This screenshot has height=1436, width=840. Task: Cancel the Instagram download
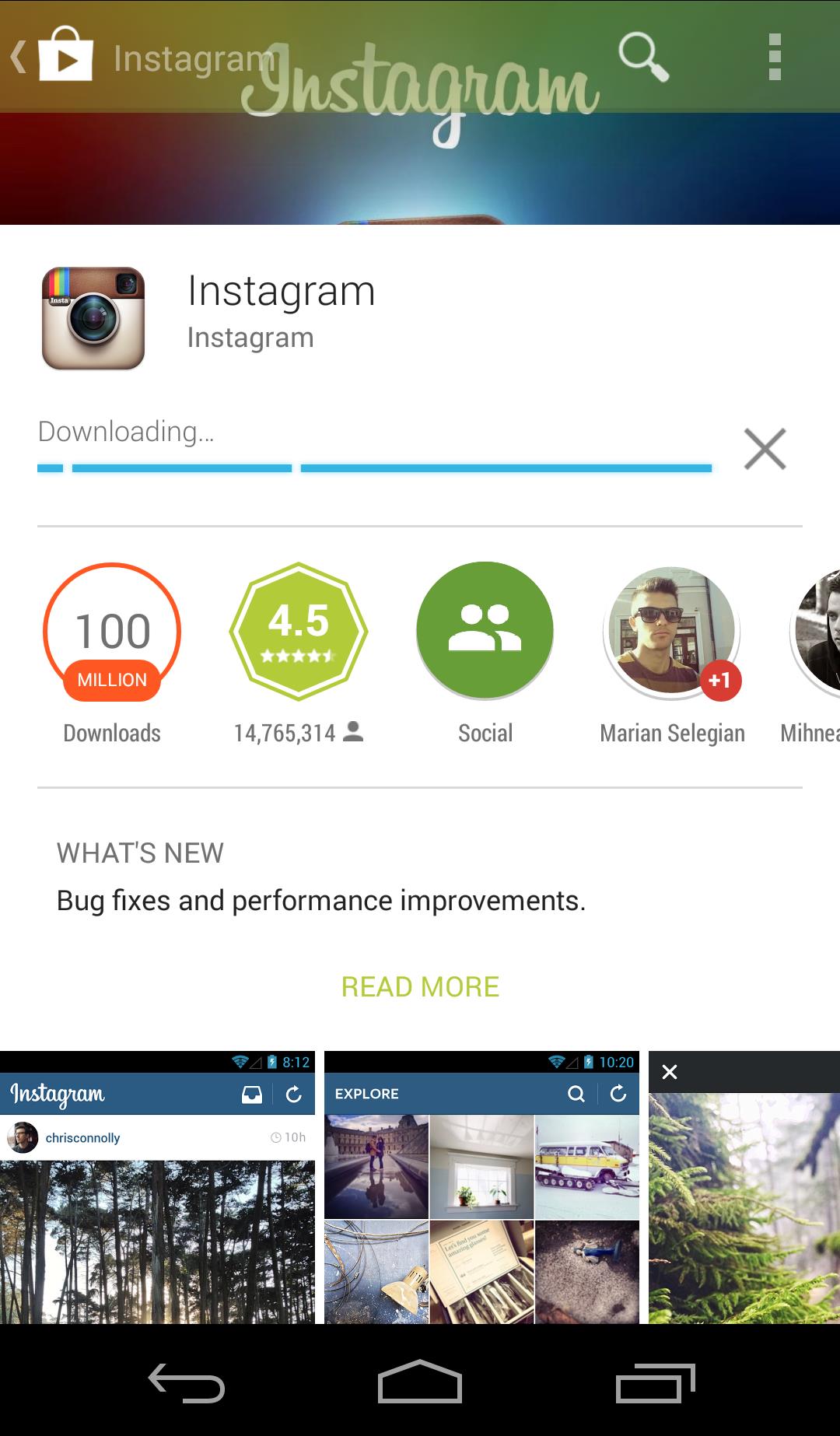click(x=765, y=449)
